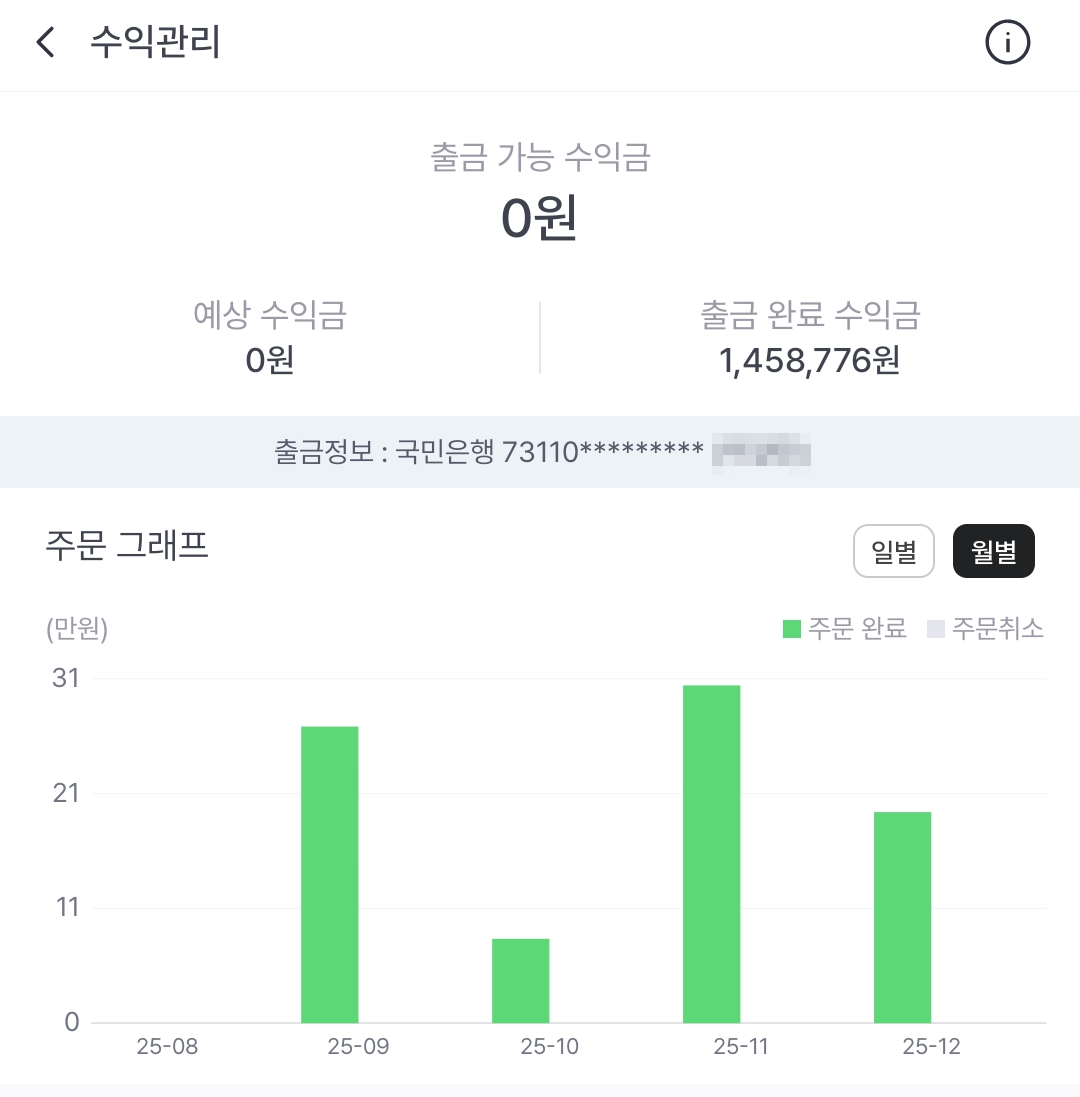Open the info icon in the header
Image resolution: width=1080 pixels, height=1097 pixels.
(x=1007, y=43)
